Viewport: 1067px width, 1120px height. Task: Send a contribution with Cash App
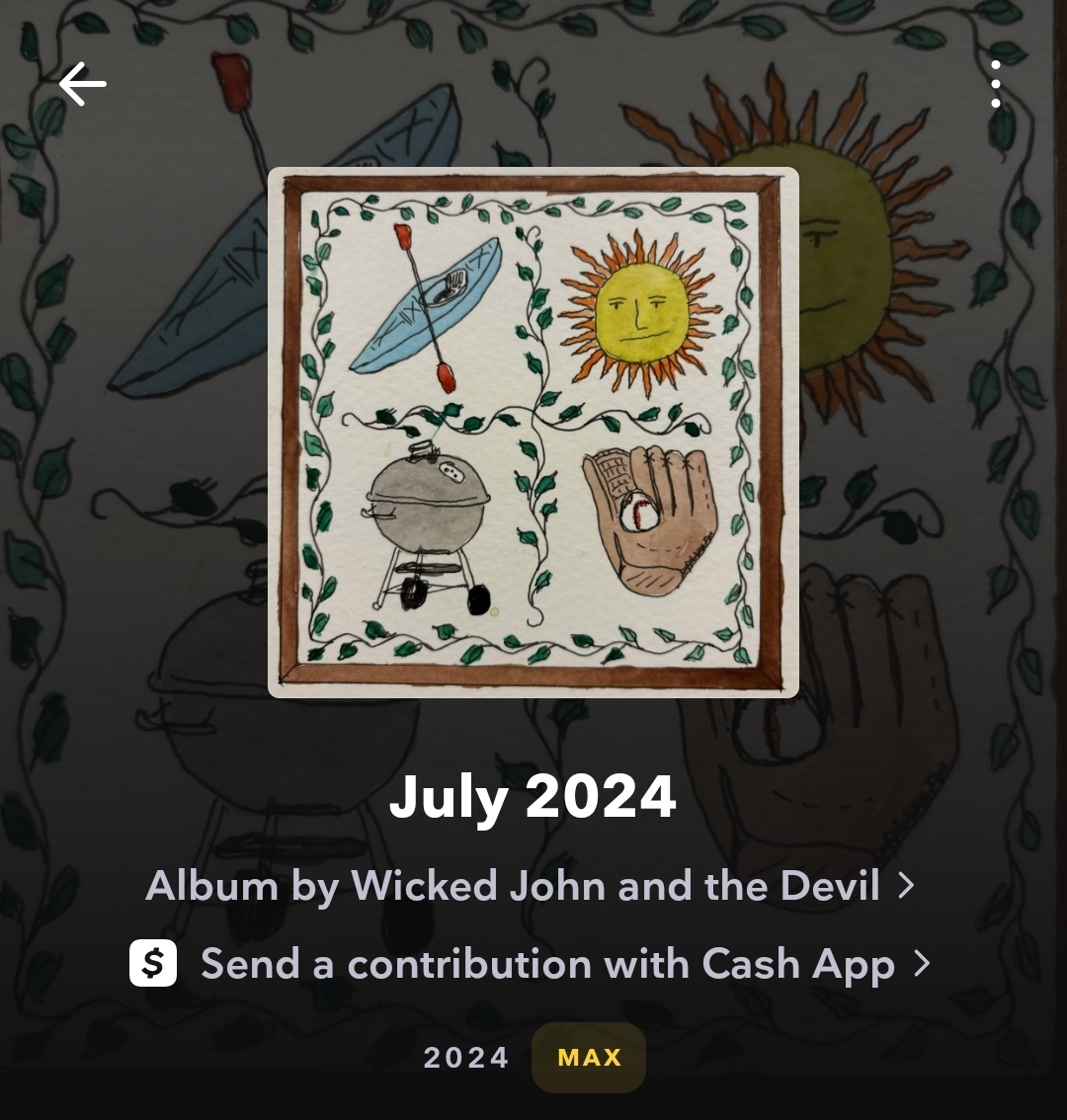coord(530,964)
